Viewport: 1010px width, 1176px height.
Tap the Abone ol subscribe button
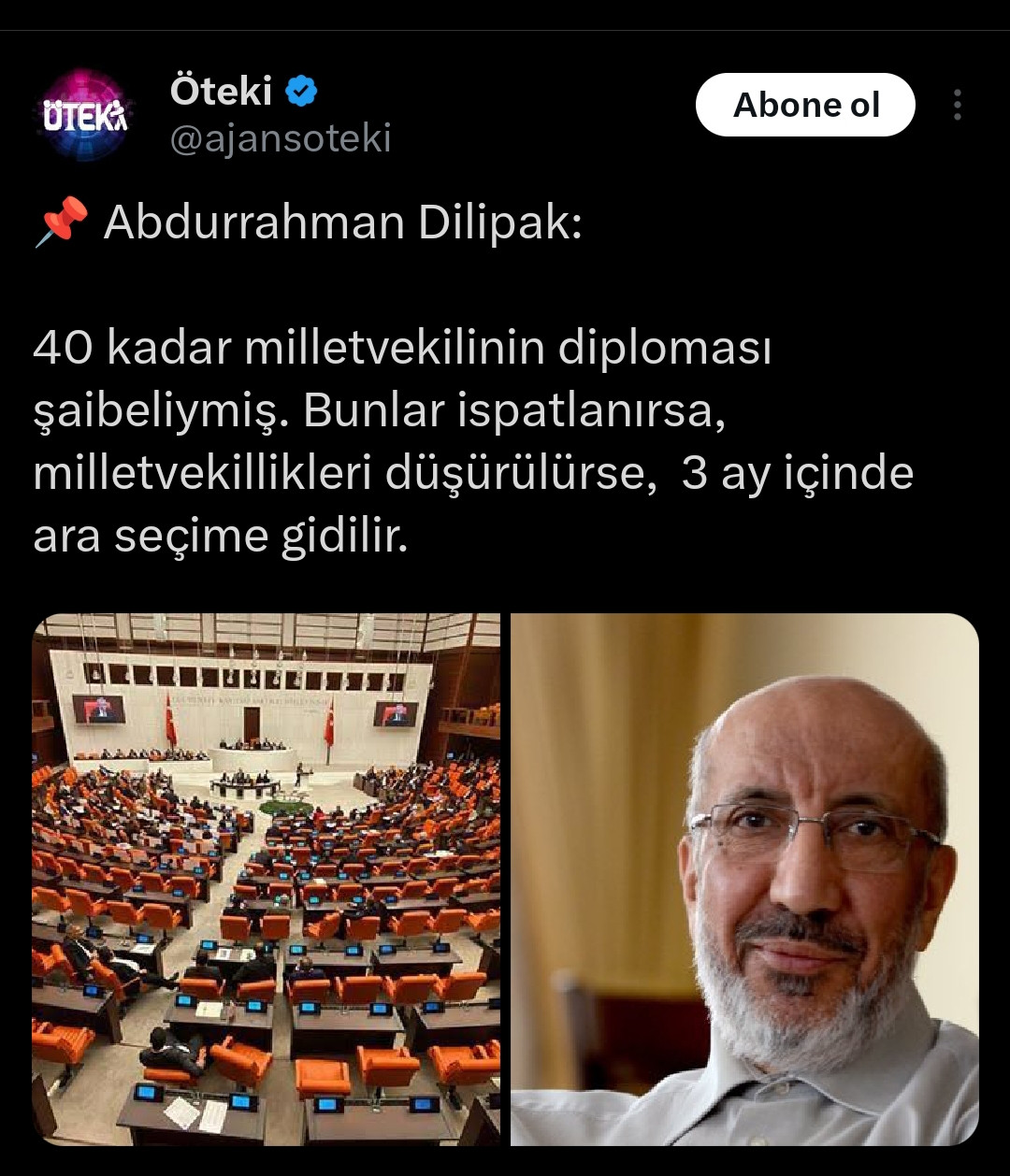pos(804,105)
